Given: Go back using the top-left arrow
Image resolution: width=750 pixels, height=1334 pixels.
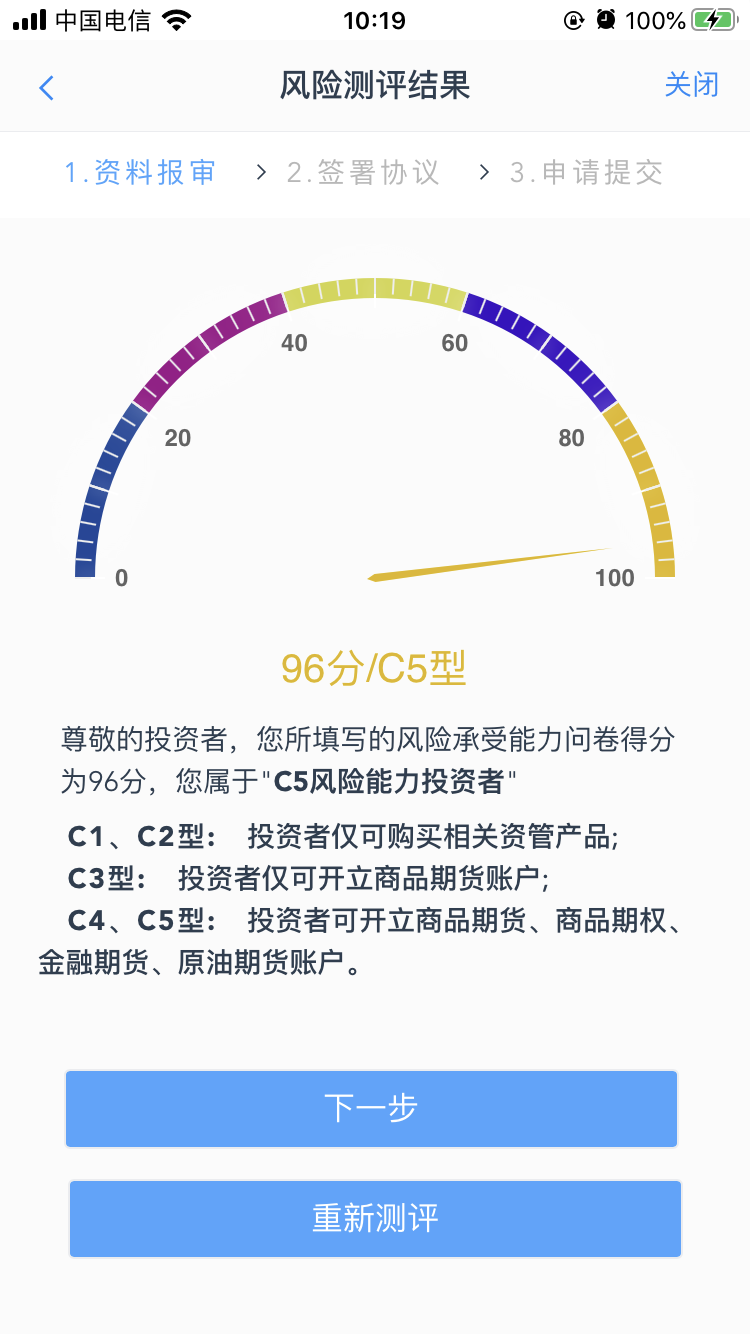Looking at the screenshot, I should [46, 87].
